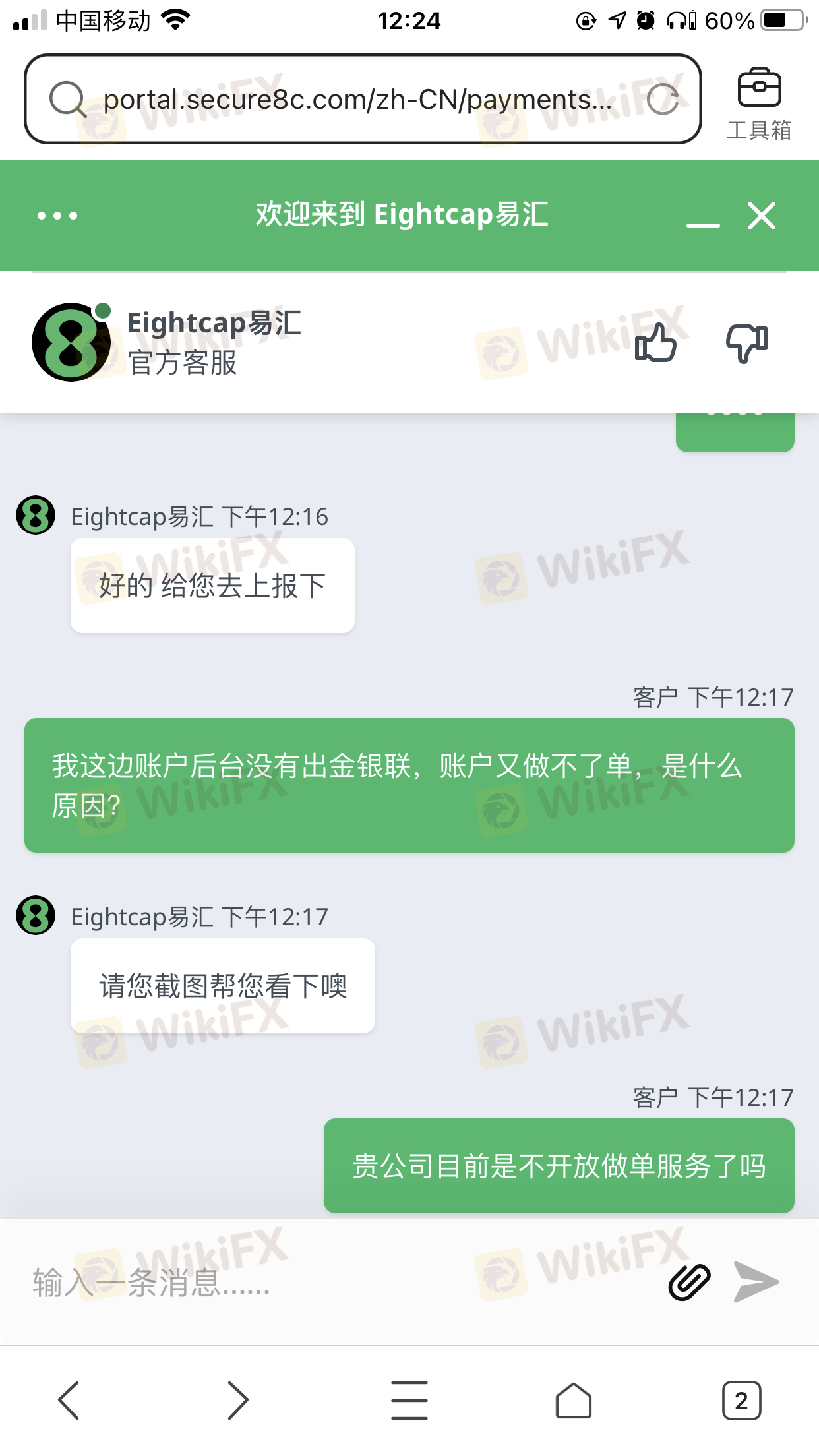Open the chat options three-dot menu
Viewport: 819px width, 1456px height.
coord(57,216)
